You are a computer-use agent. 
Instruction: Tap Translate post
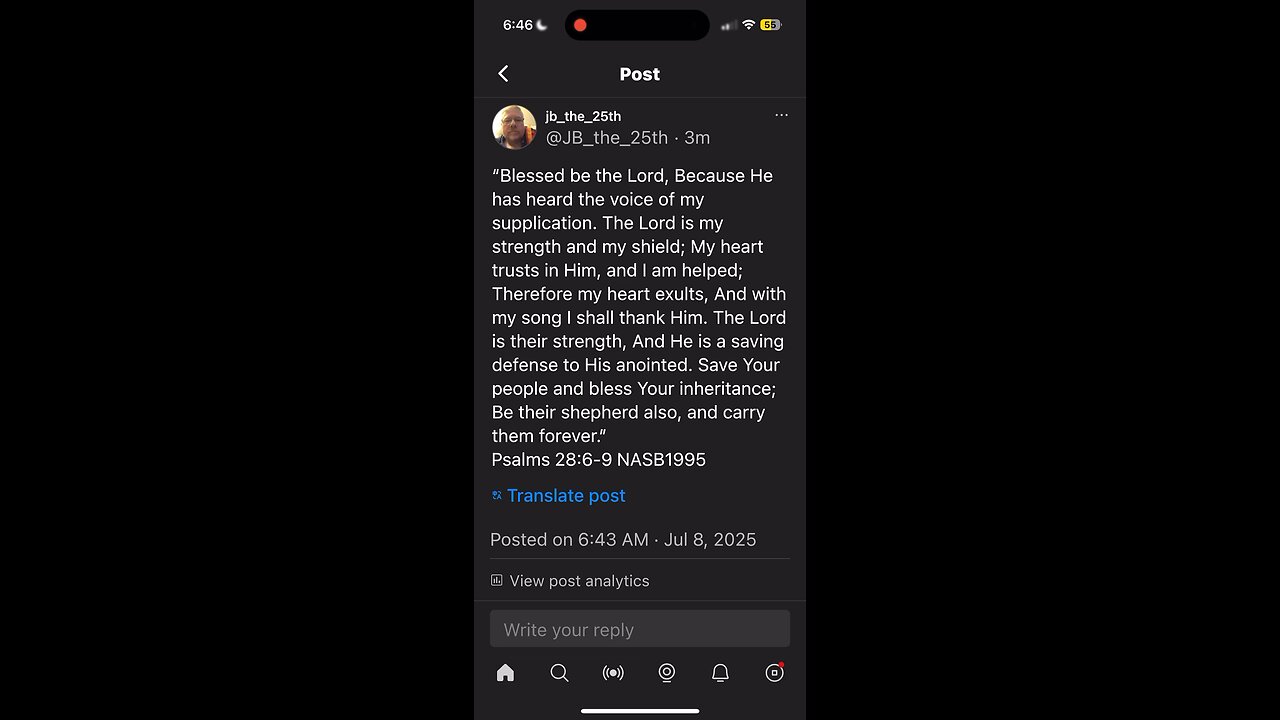tap(565, 496)
